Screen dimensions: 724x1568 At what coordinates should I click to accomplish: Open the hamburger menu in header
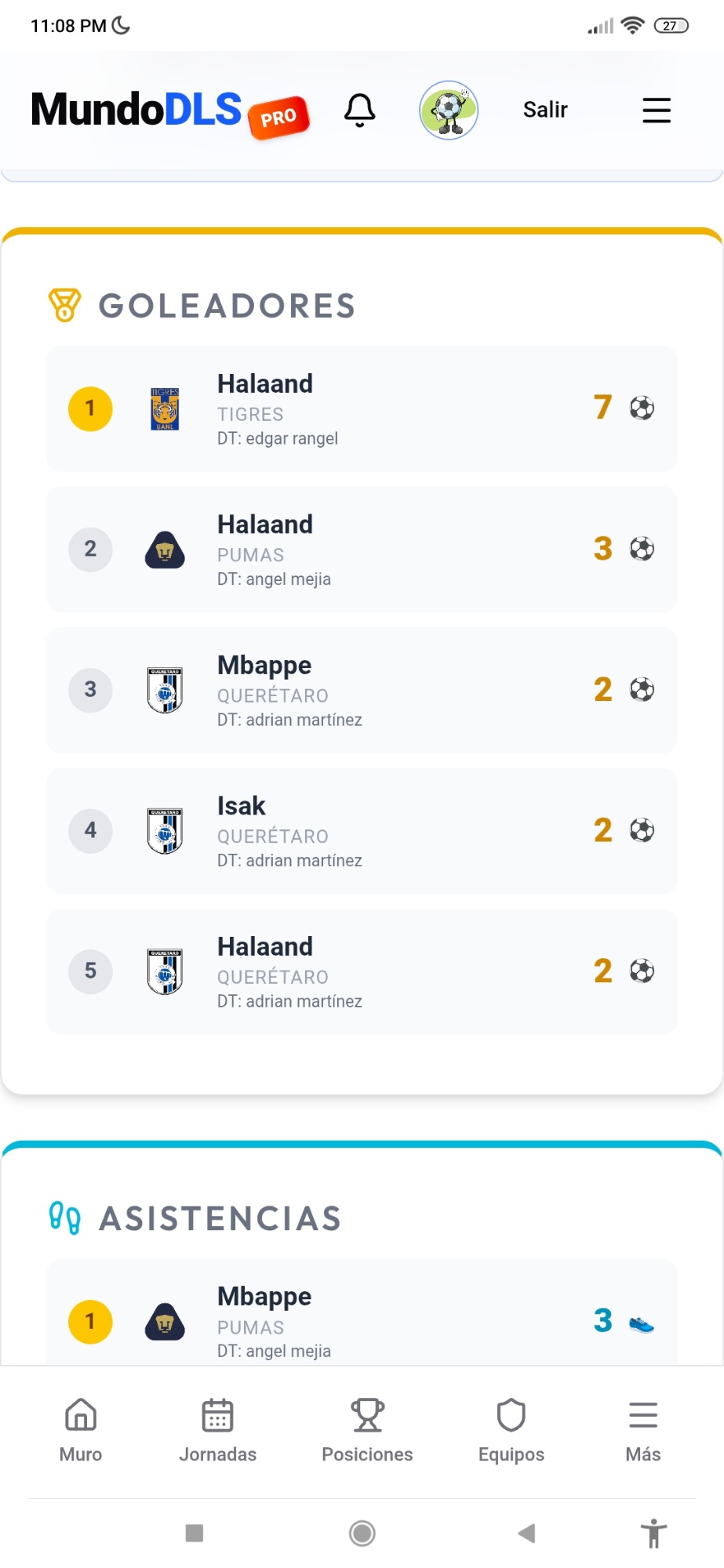tap(657, 111)
